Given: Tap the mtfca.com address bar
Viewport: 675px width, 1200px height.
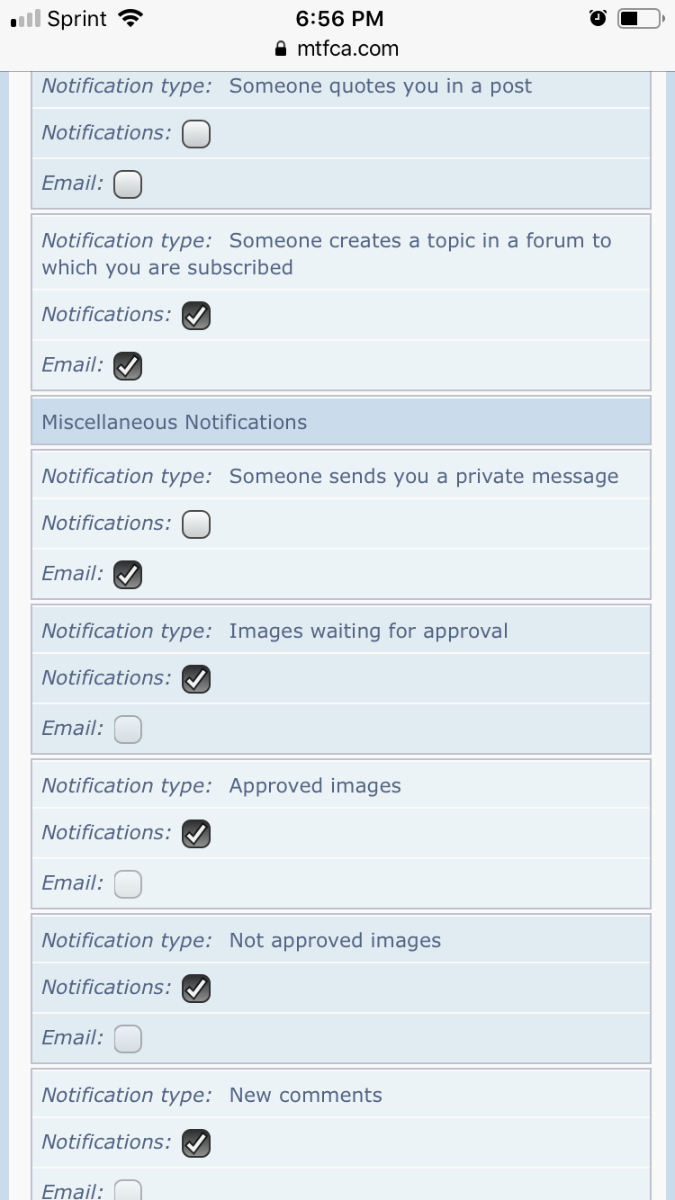Looking at the screenshot, I should [337, 48].
